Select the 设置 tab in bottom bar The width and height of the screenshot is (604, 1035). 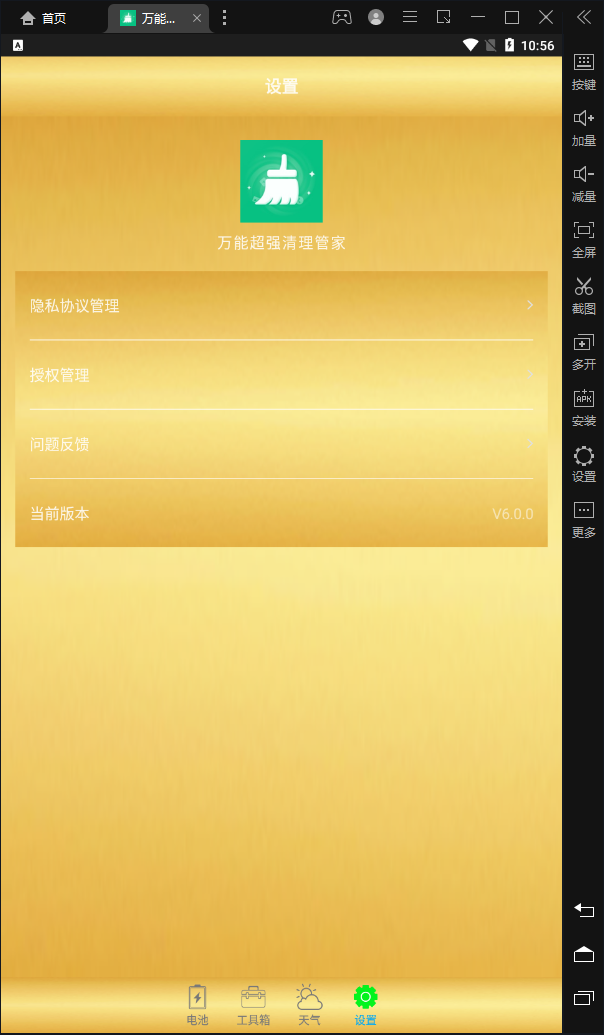[365, 1004]
